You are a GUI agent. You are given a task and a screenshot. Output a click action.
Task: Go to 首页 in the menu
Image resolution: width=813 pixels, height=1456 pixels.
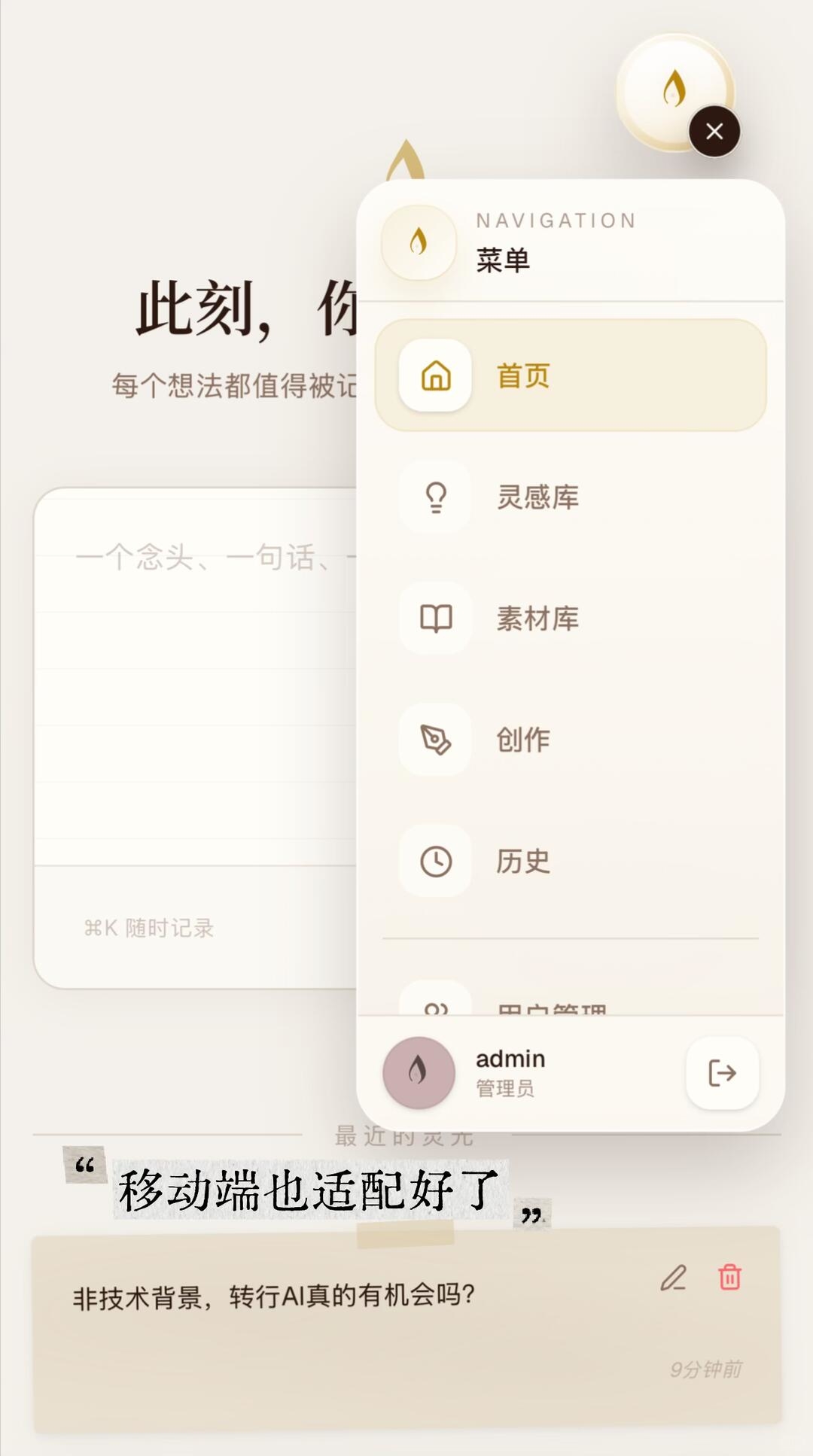tap(571, 375)
